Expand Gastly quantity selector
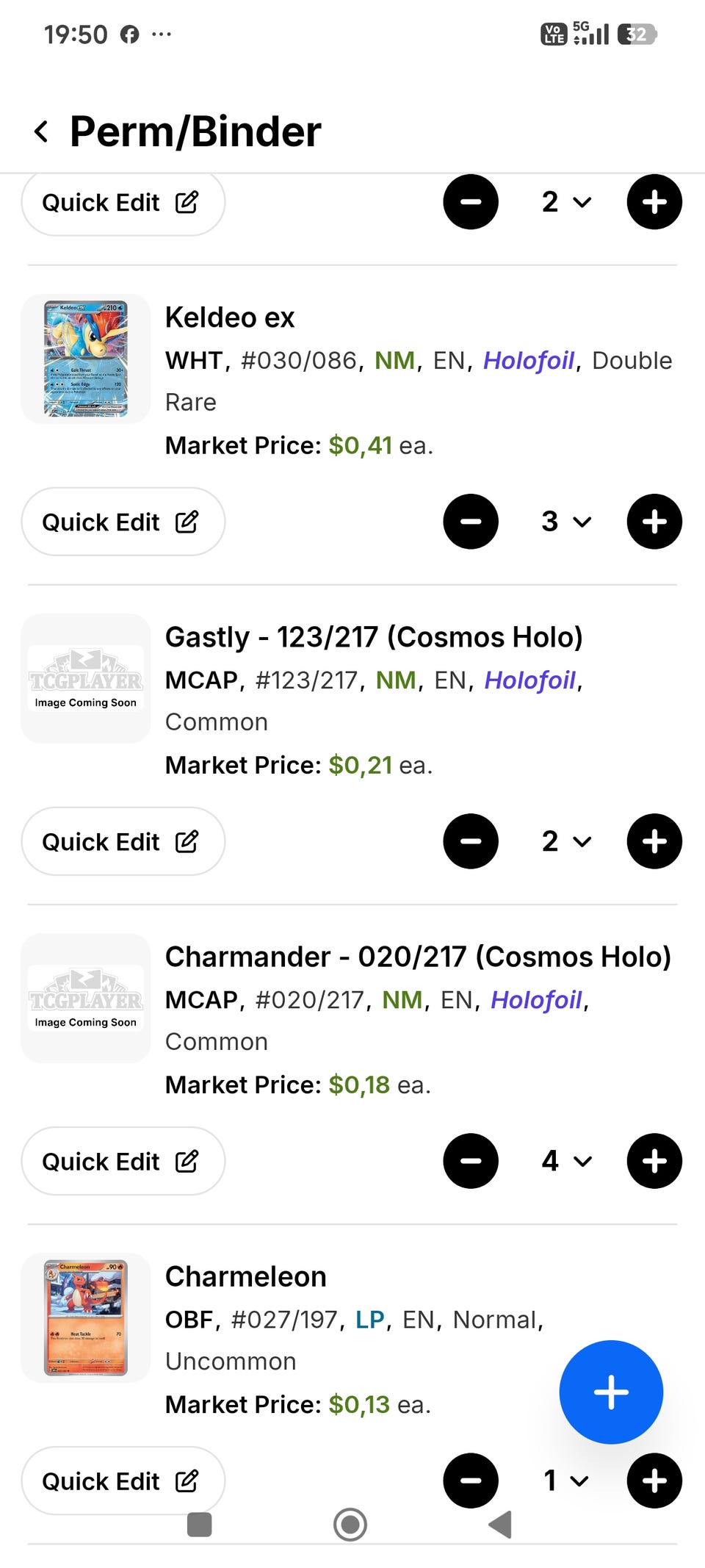The image size is (705, 1568). point(565,841)
